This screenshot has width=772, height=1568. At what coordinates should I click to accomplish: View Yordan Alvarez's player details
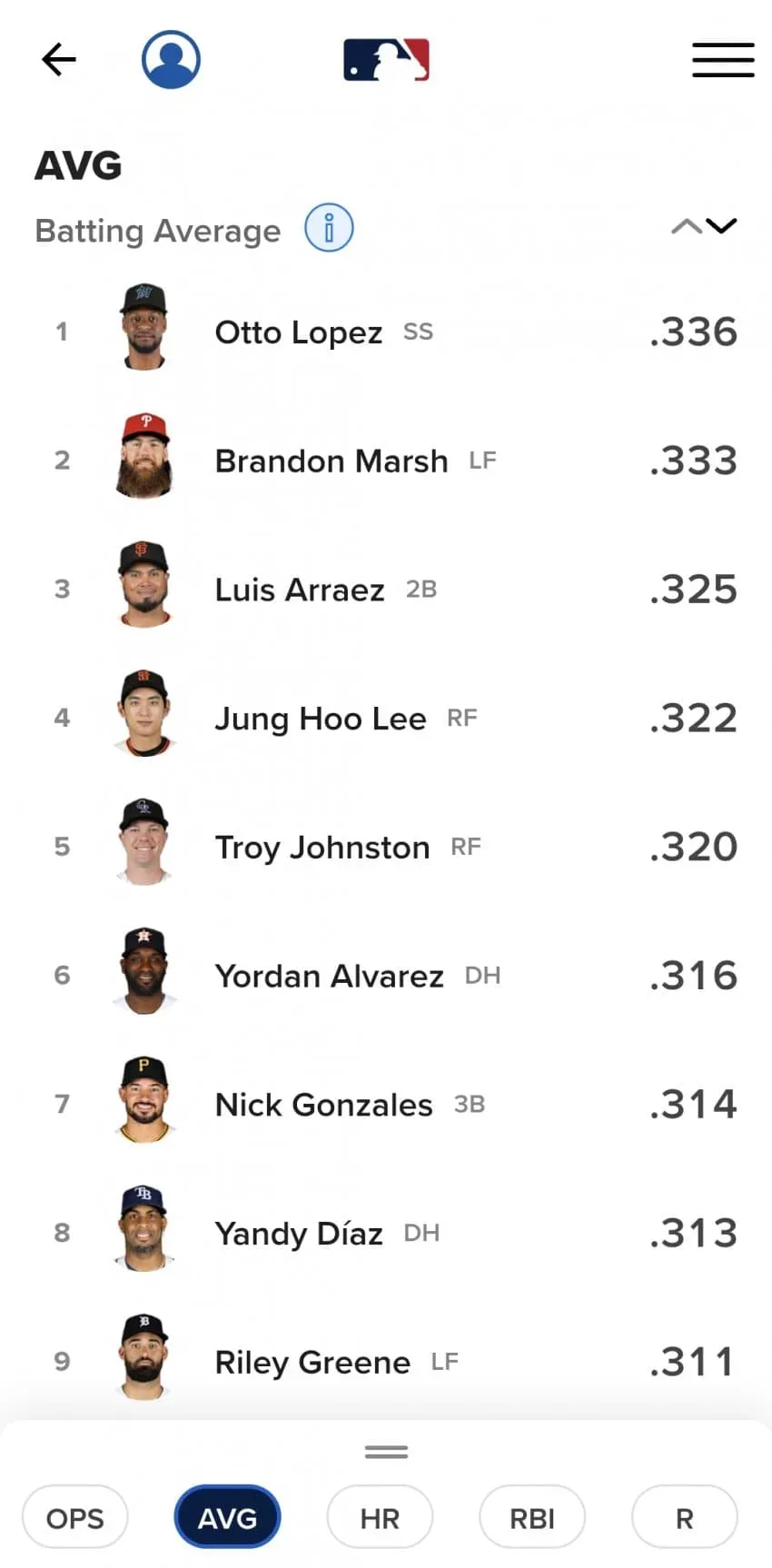386,976
